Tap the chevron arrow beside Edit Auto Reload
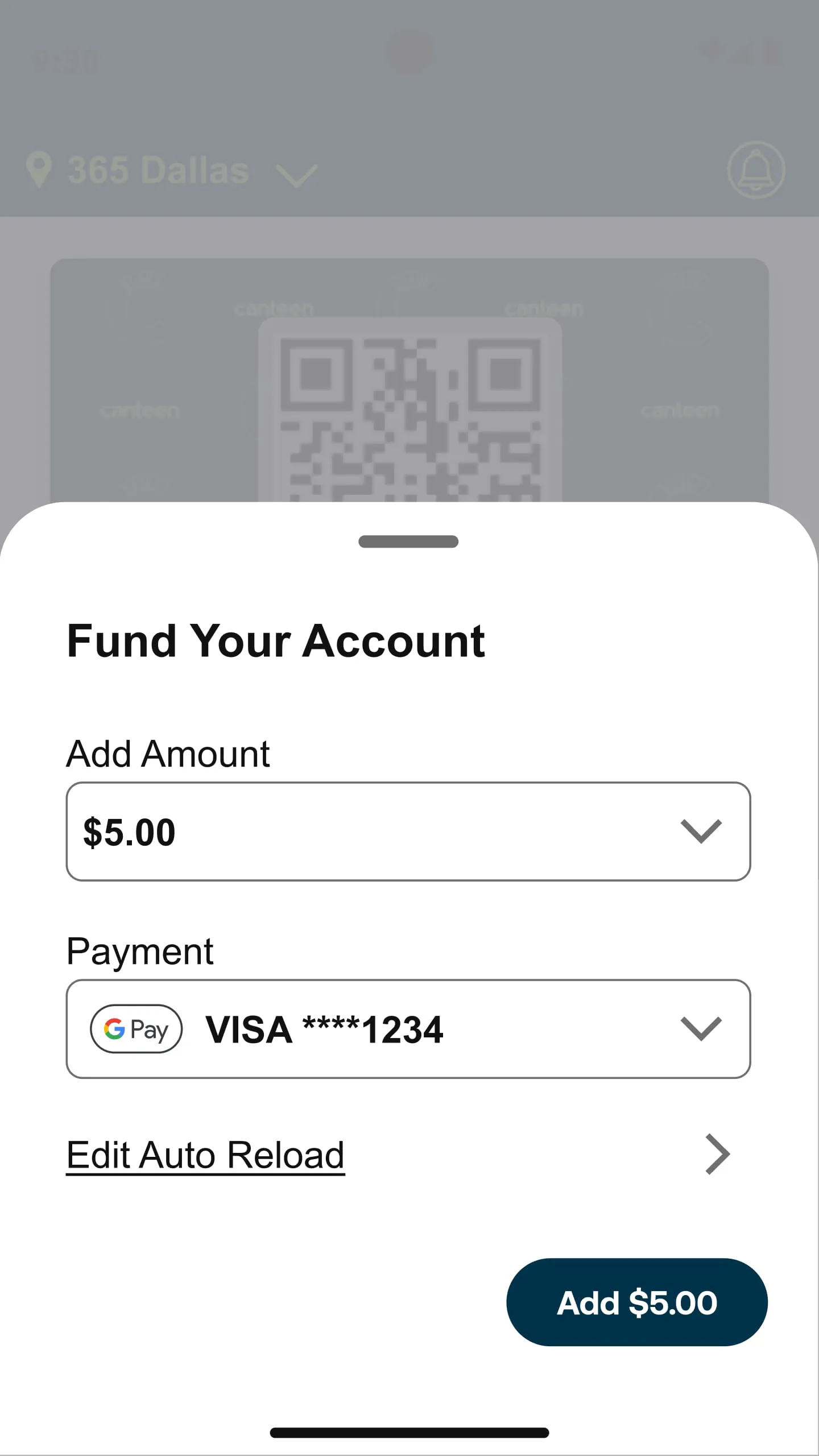This screenshot has width=819, height=1456. [x=716, y=1154]
